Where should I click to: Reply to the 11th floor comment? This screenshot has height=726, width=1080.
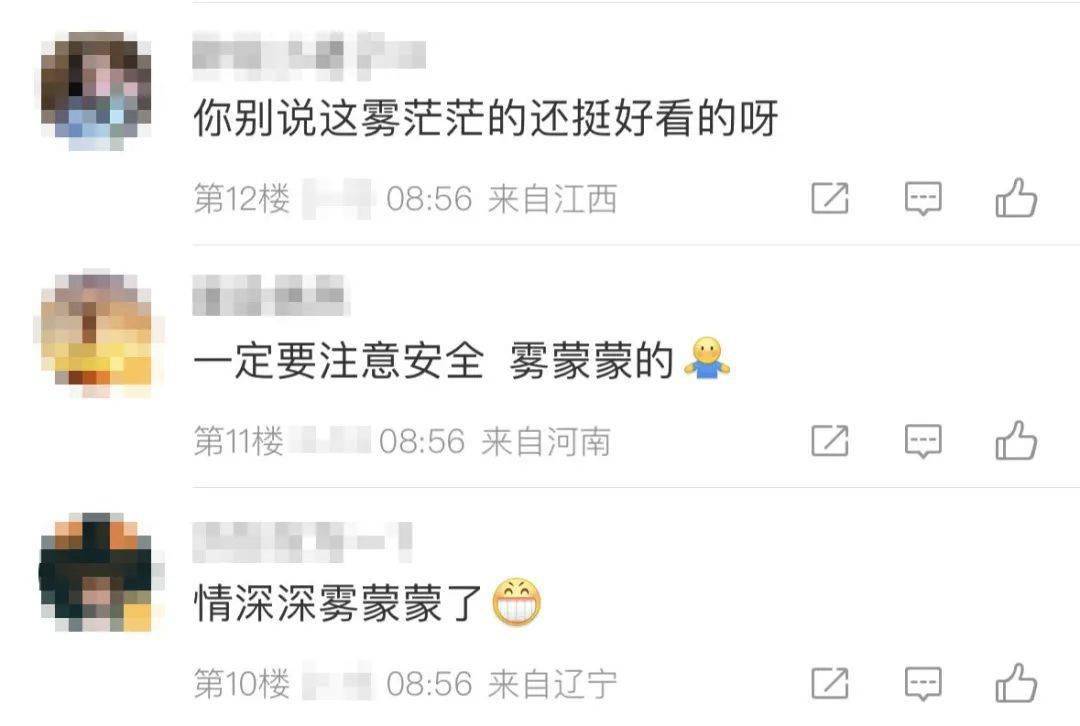[x=923, y=441]
